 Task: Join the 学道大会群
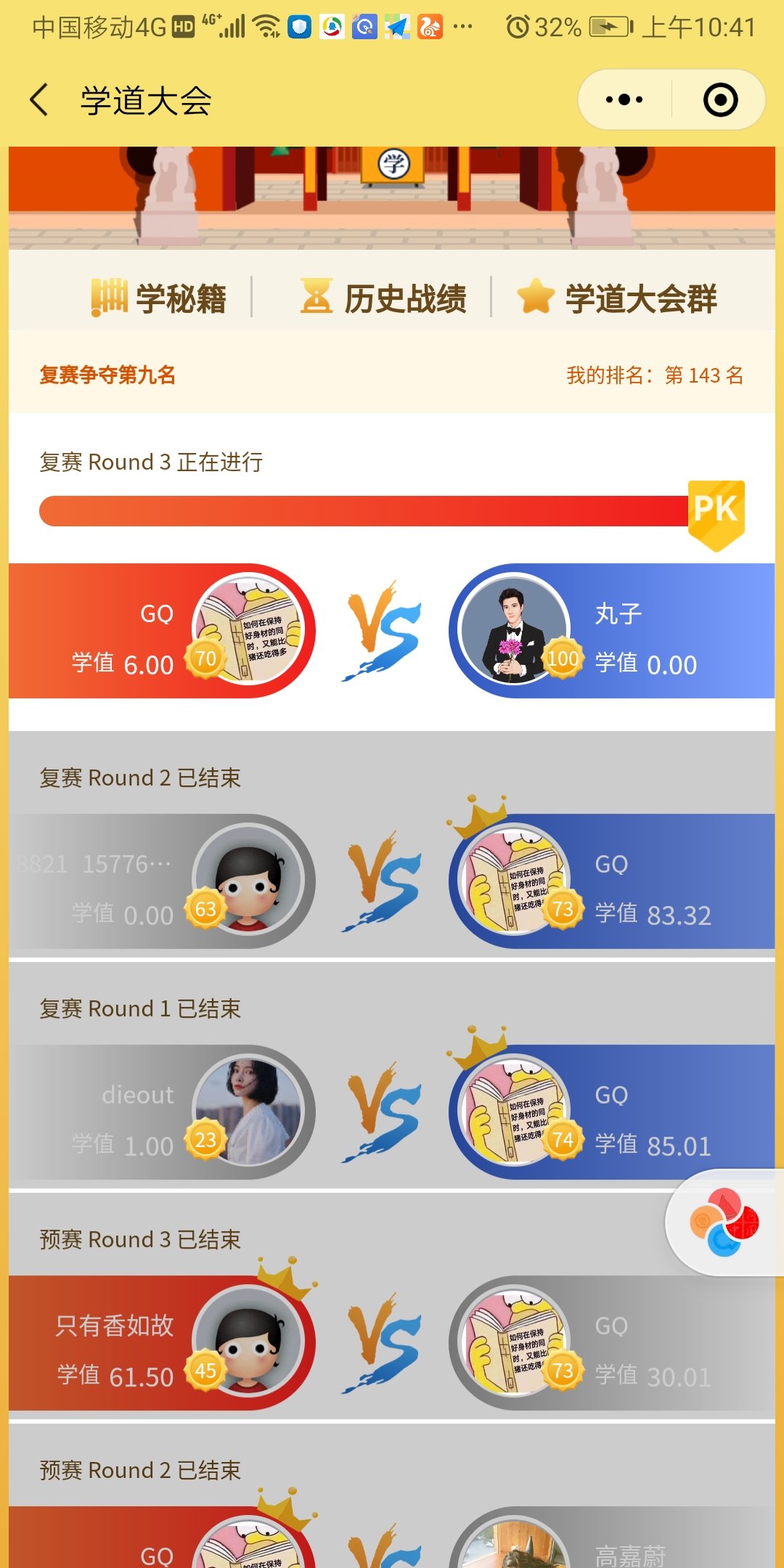[x=617, y=298]
